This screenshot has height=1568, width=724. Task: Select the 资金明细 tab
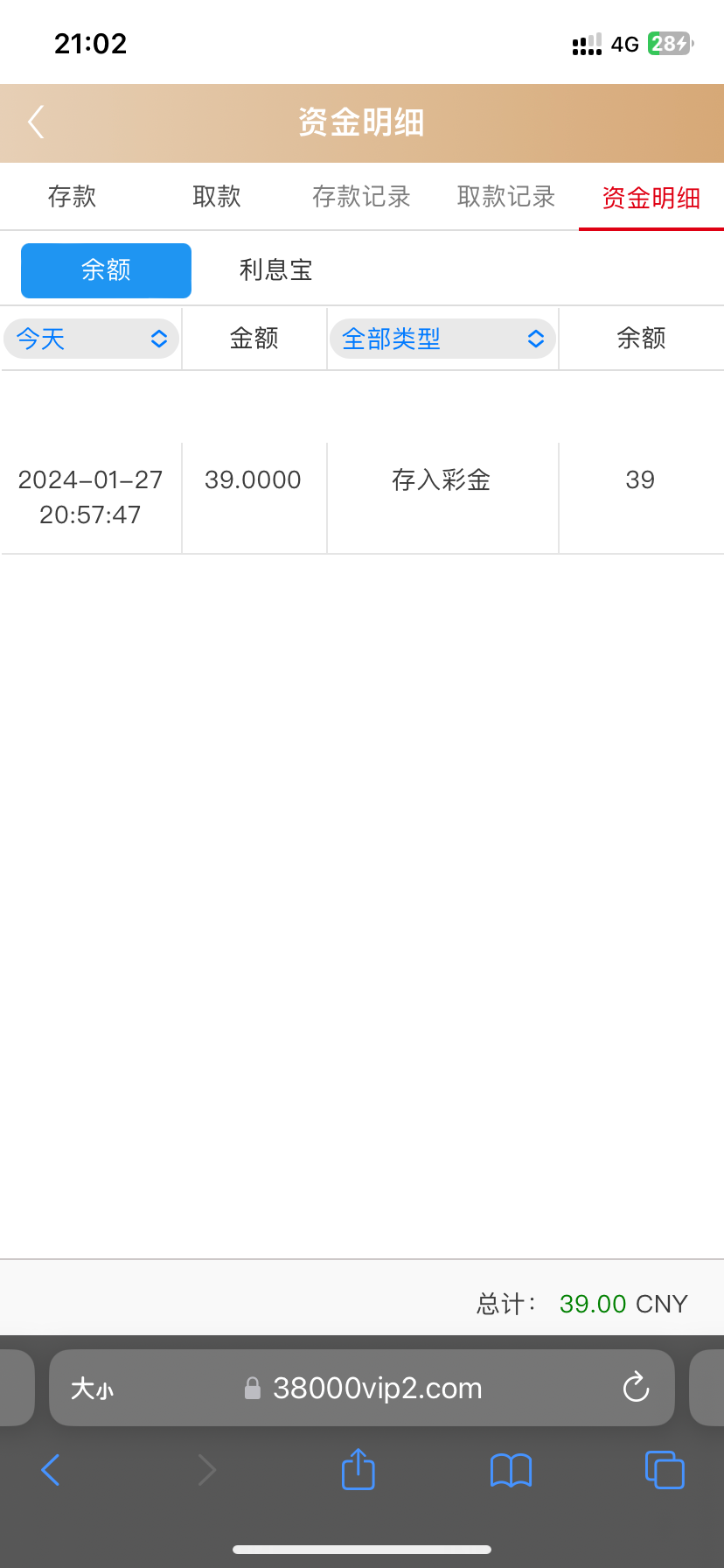[651, 198]
